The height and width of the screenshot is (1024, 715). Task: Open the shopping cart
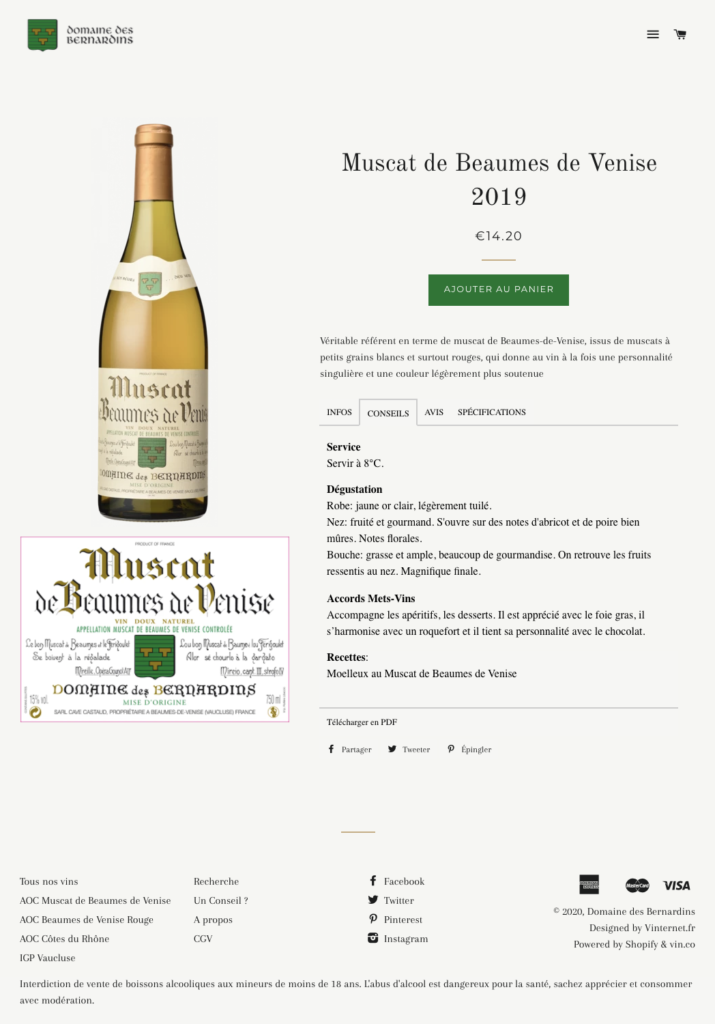pos(680,34)
